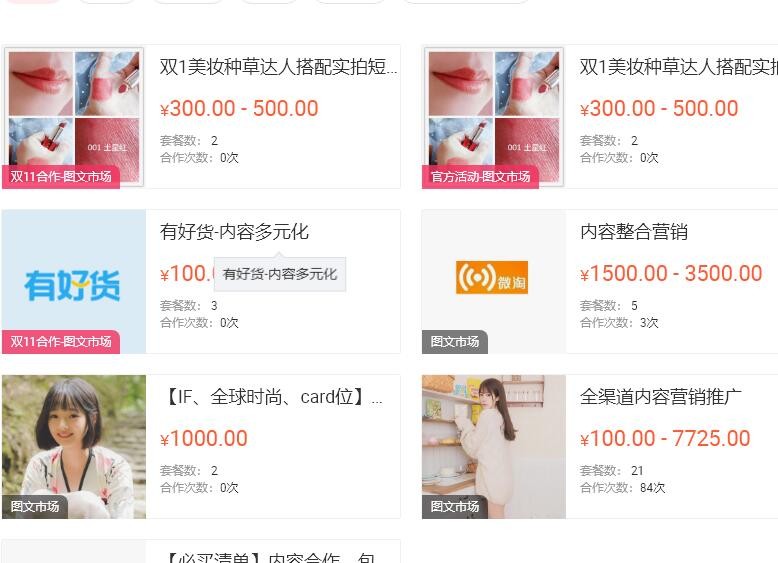Open the 【IF、全球时尚、card位】 service card
778x563 pixels.
coord(270,397)
